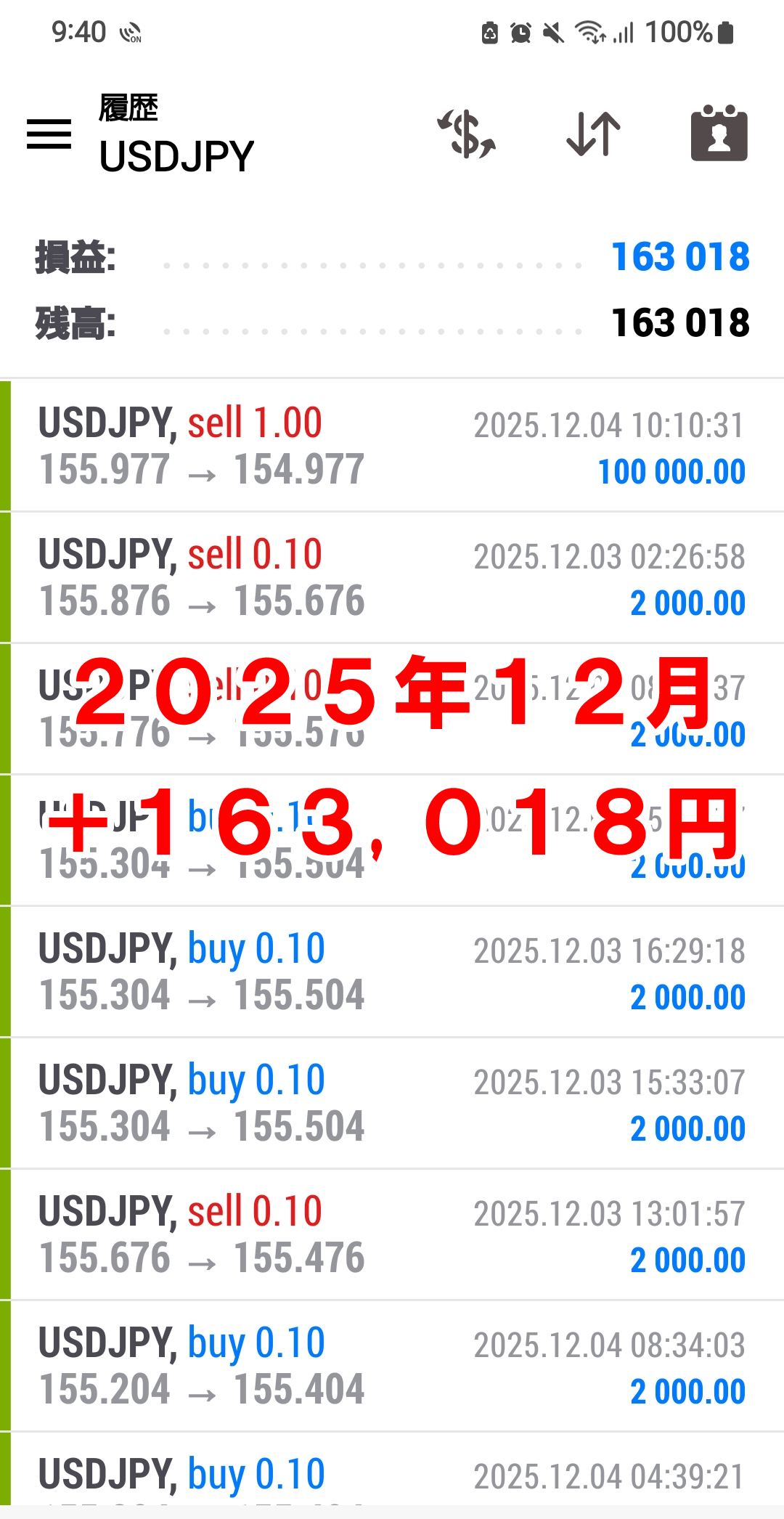The height and width of the screenshot is (1519, 784).
Task: Open the currency symbol filter icon
Action: tap(467, 134)
